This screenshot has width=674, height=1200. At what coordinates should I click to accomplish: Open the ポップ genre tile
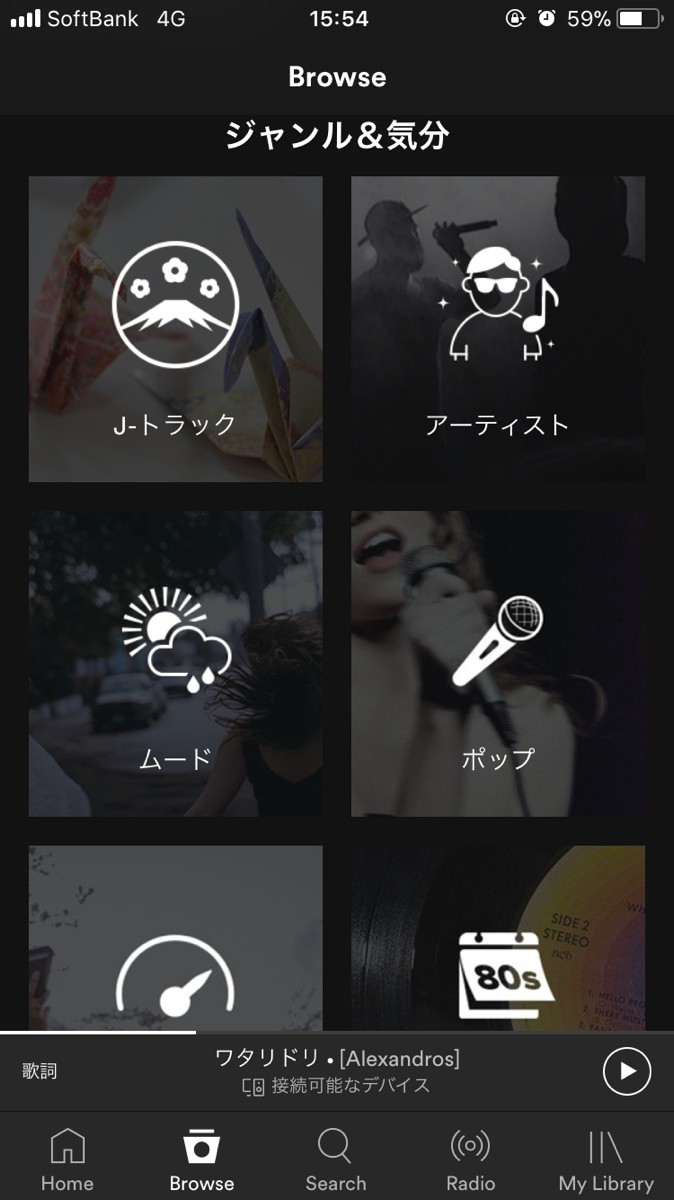497,663
